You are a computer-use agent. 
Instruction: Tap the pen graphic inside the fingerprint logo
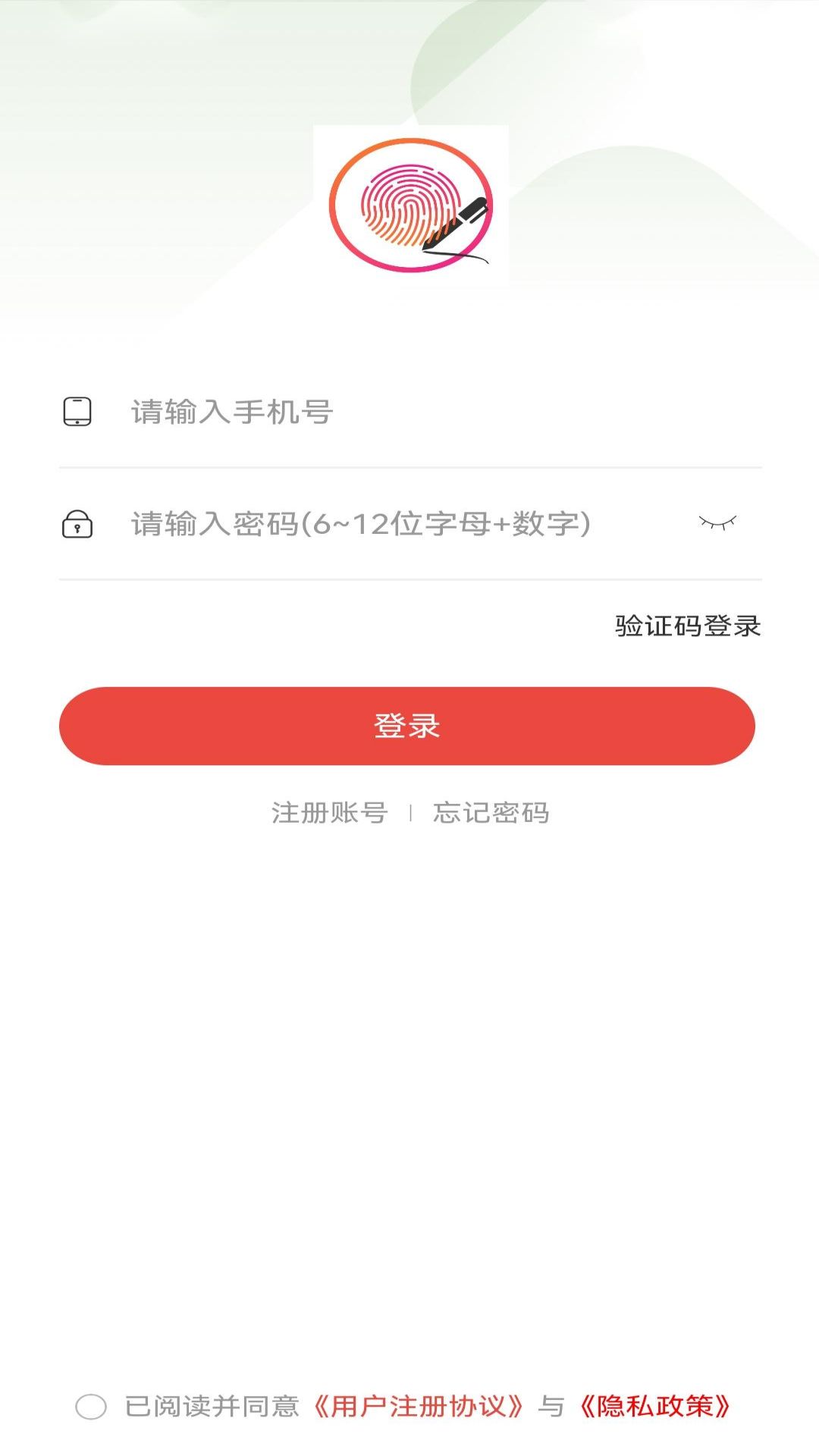tap(455, 224)
